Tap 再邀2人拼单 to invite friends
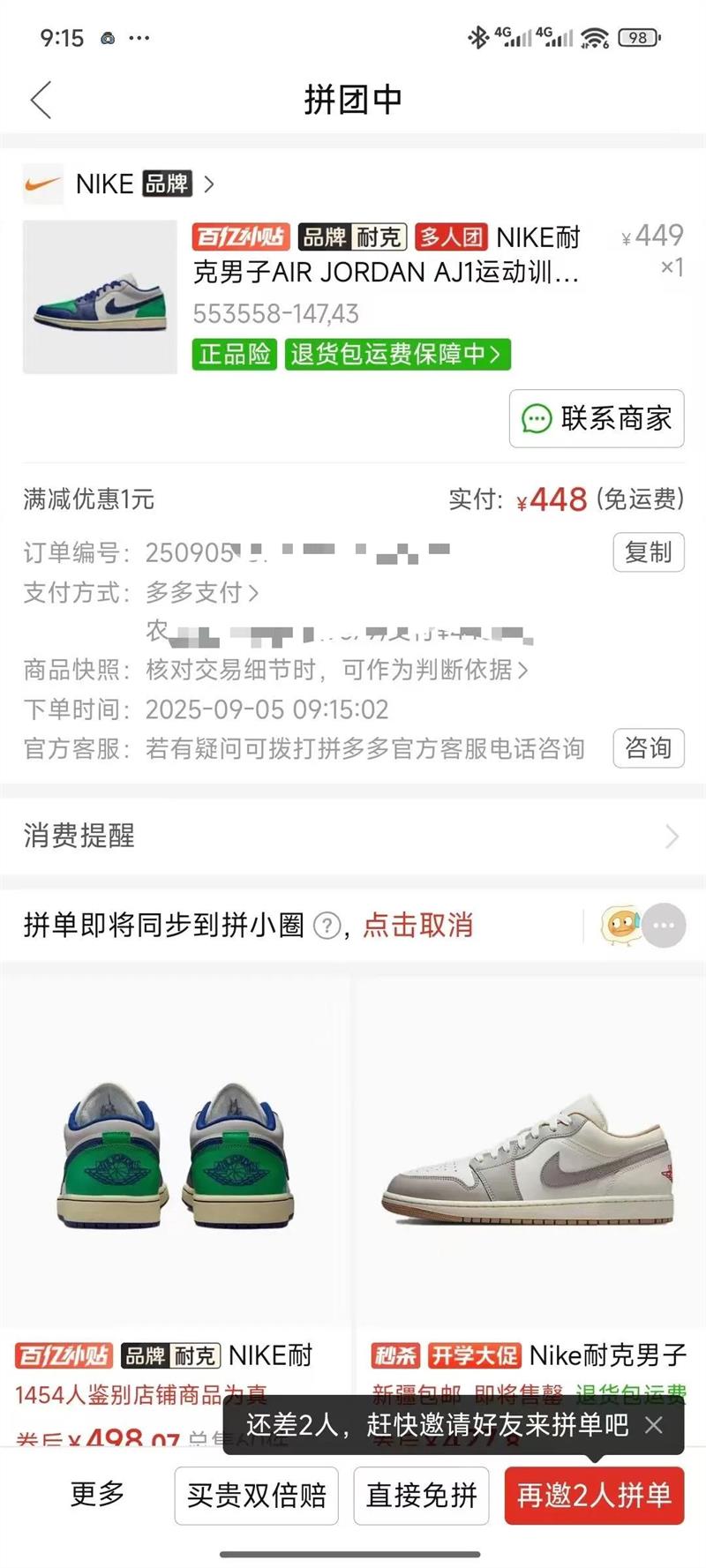This screenshot has height=1568, width=706. pyautogui.click(x=594, y=1496)
